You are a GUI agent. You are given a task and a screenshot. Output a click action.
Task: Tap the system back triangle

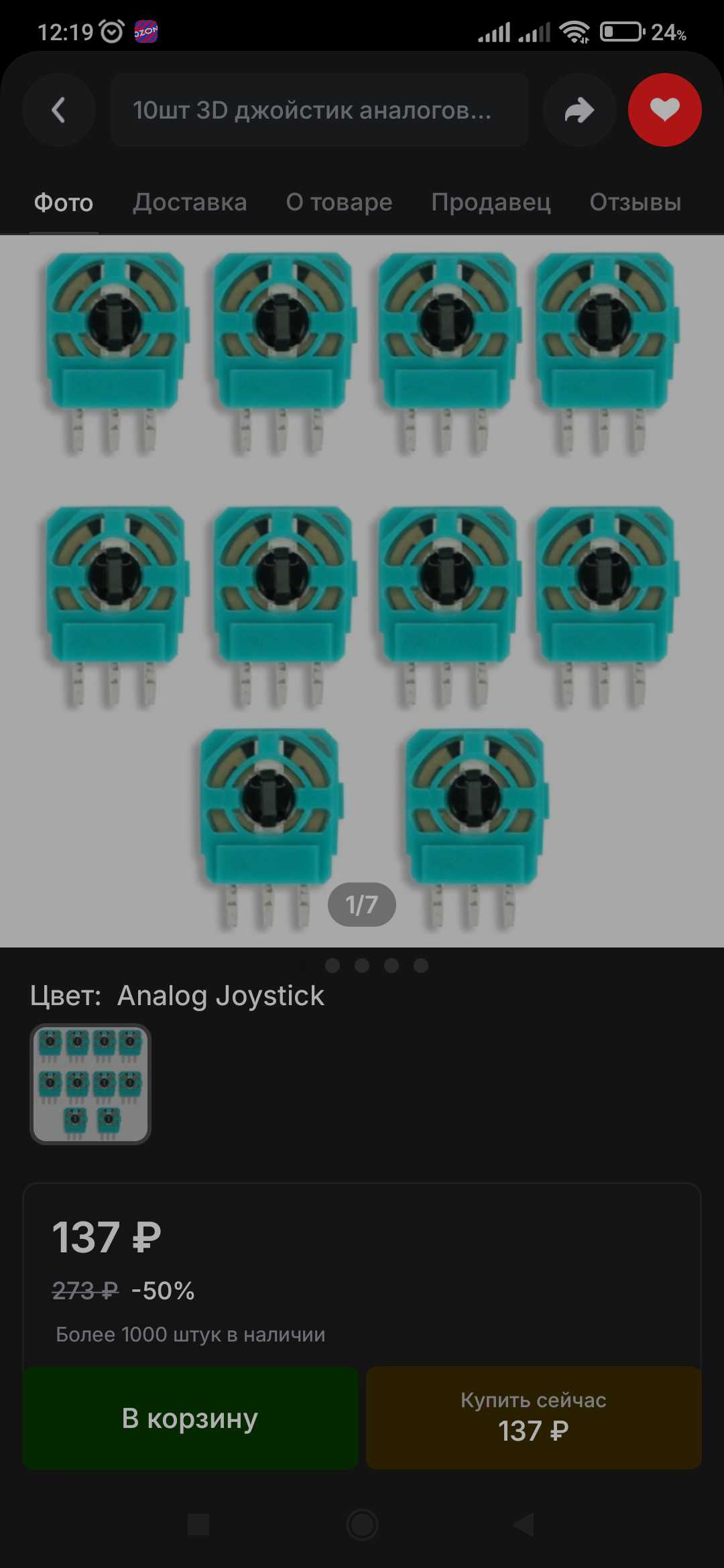click(524, 1524)
